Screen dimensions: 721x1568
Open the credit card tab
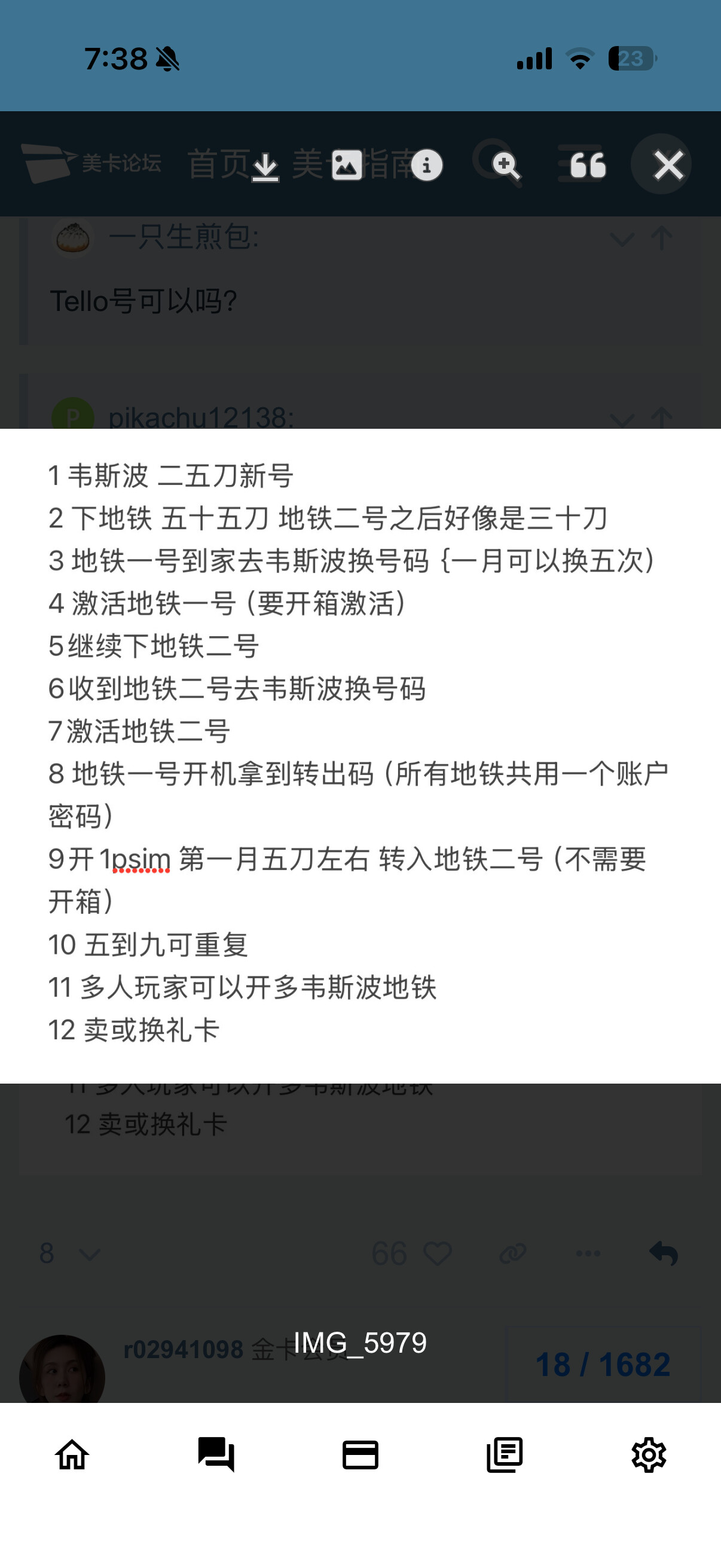(x=360, y=1455)
